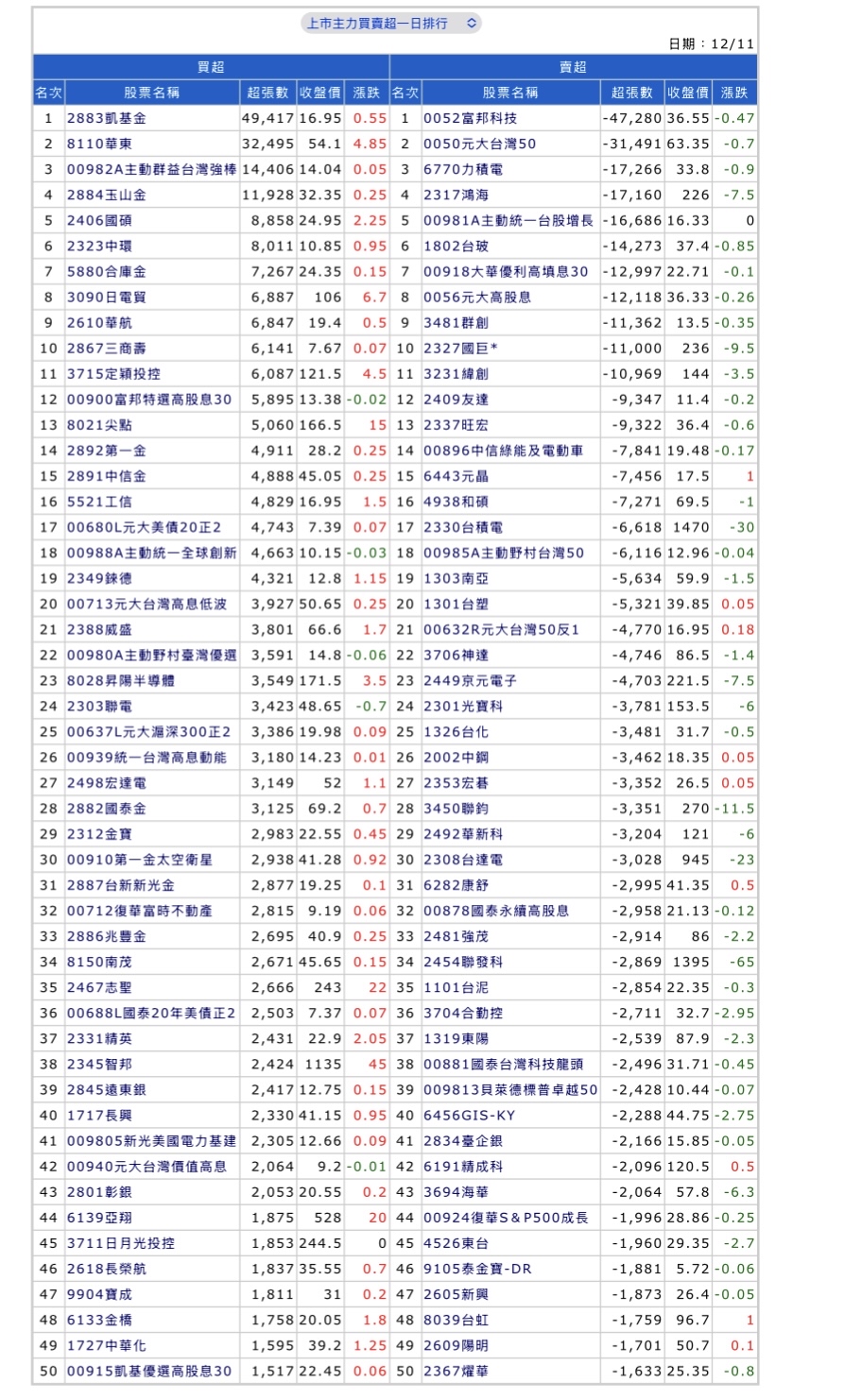Image resolution: width=844 pixels, height=1400 pixels.
Task: View 2610華航 details
Action: pyautogui.click(x=99, y=323)
